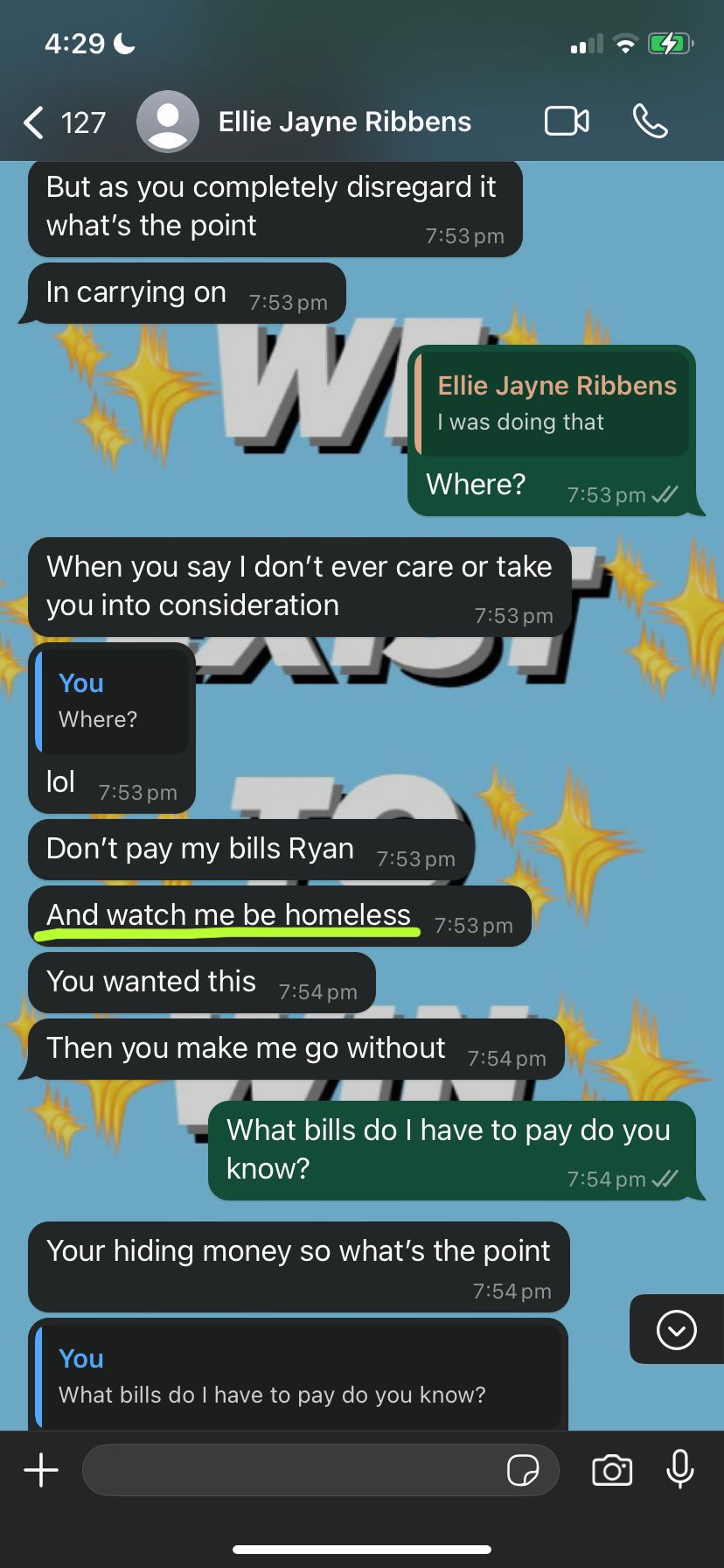Open the camera to send a photo
The width and height of the screenshot is (724, 1568).
612,1470
